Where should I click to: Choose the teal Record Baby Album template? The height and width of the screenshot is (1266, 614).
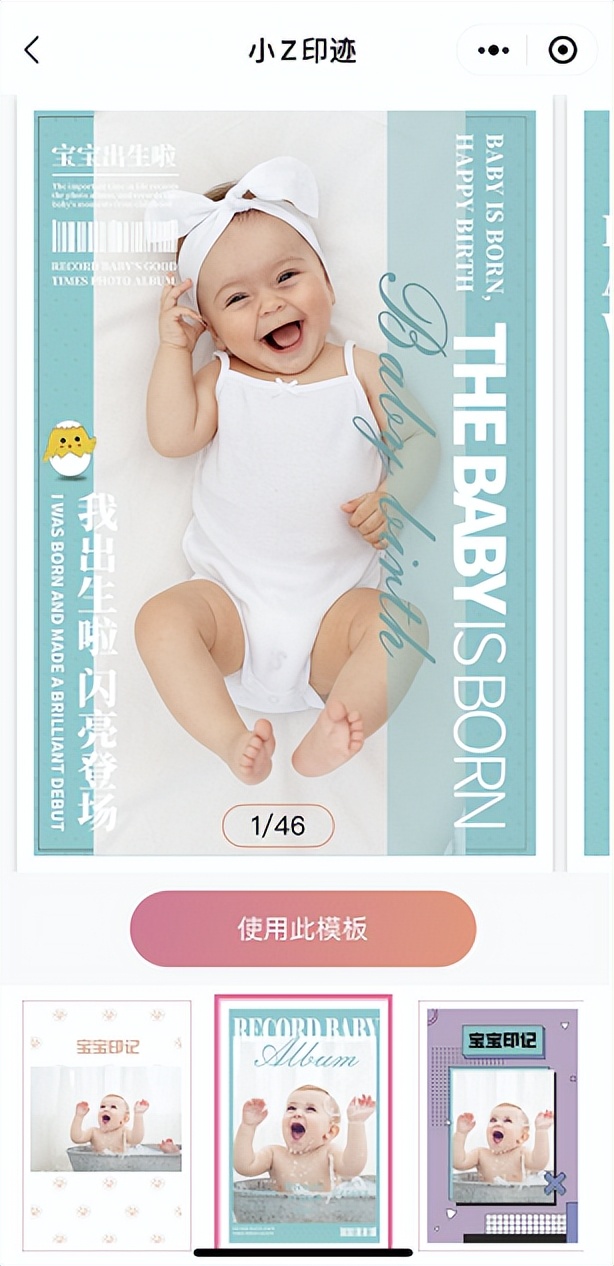304,1122
